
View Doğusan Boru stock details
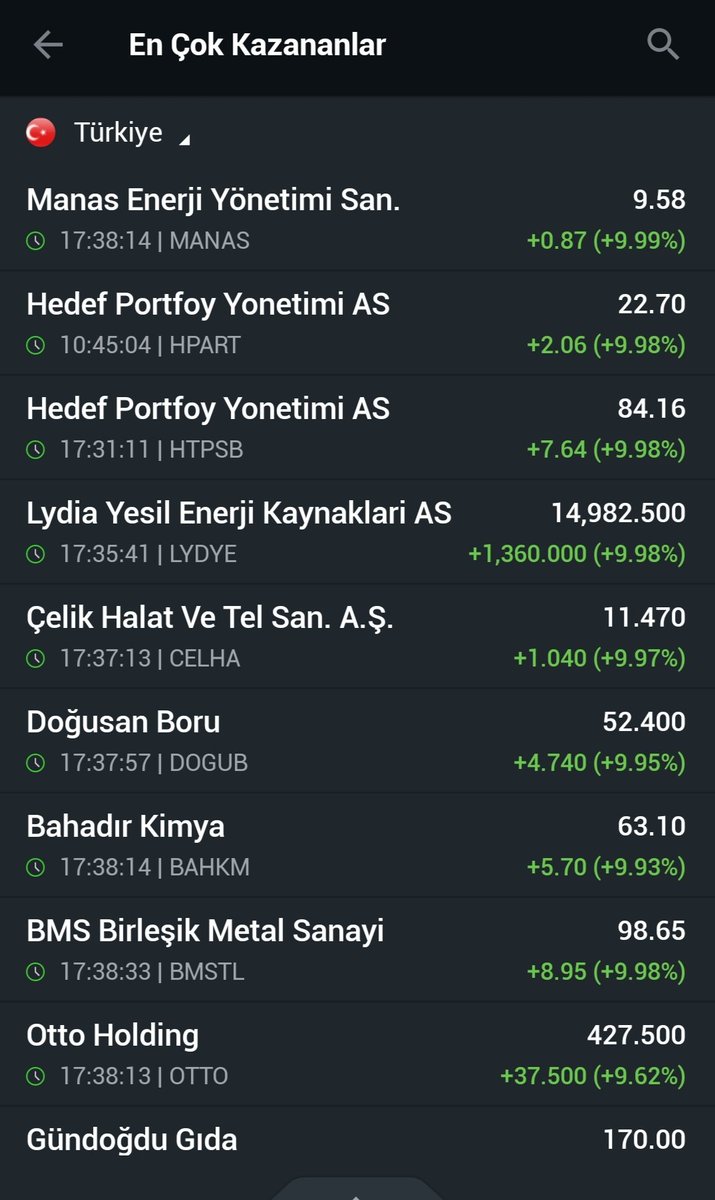(x=357, y=741)
